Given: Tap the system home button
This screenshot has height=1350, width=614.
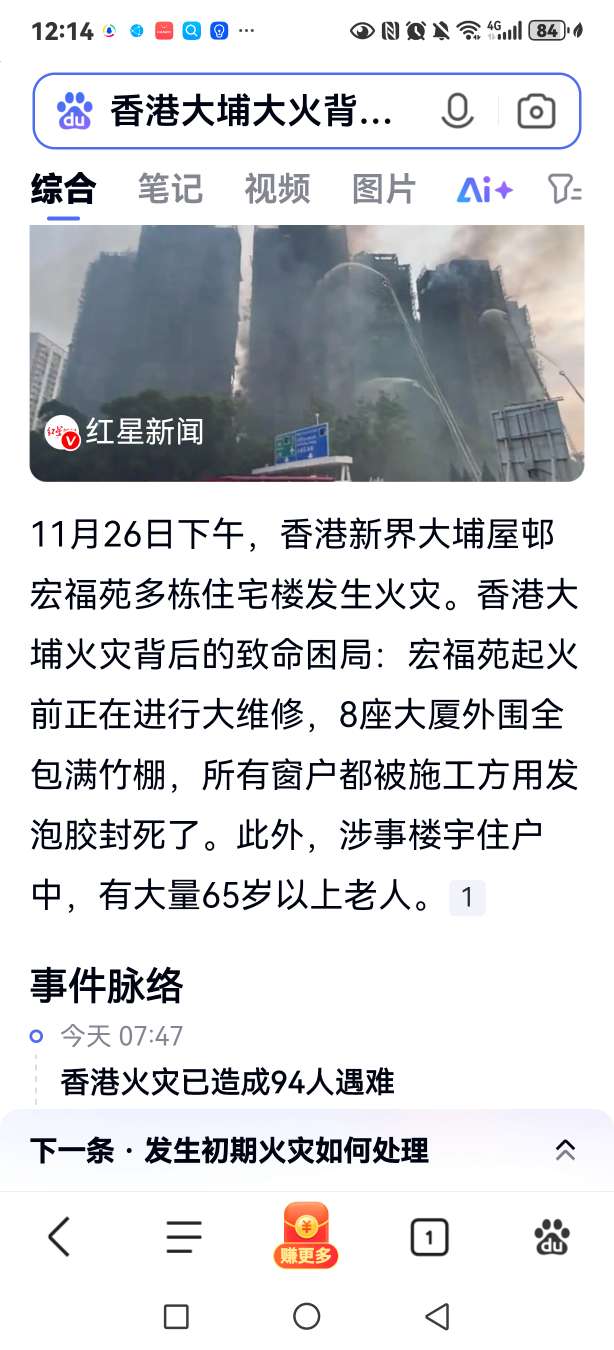Looking at the screenshot, I should (307, 1316).
